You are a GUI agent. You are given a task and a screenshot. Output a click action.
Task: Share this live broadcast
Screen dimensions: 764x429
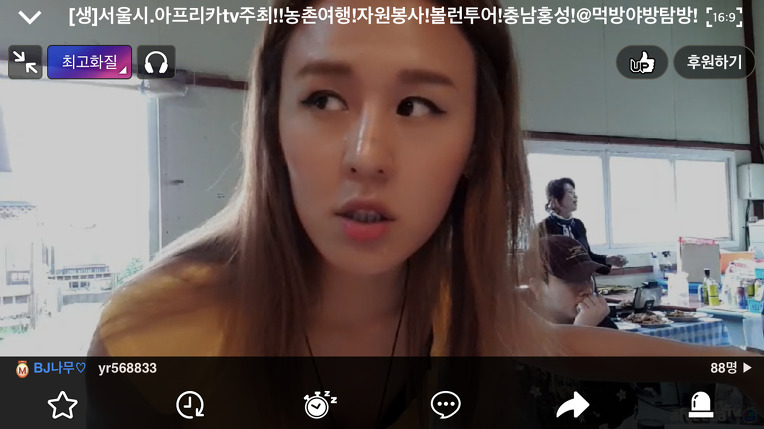(x=572, y=404)
